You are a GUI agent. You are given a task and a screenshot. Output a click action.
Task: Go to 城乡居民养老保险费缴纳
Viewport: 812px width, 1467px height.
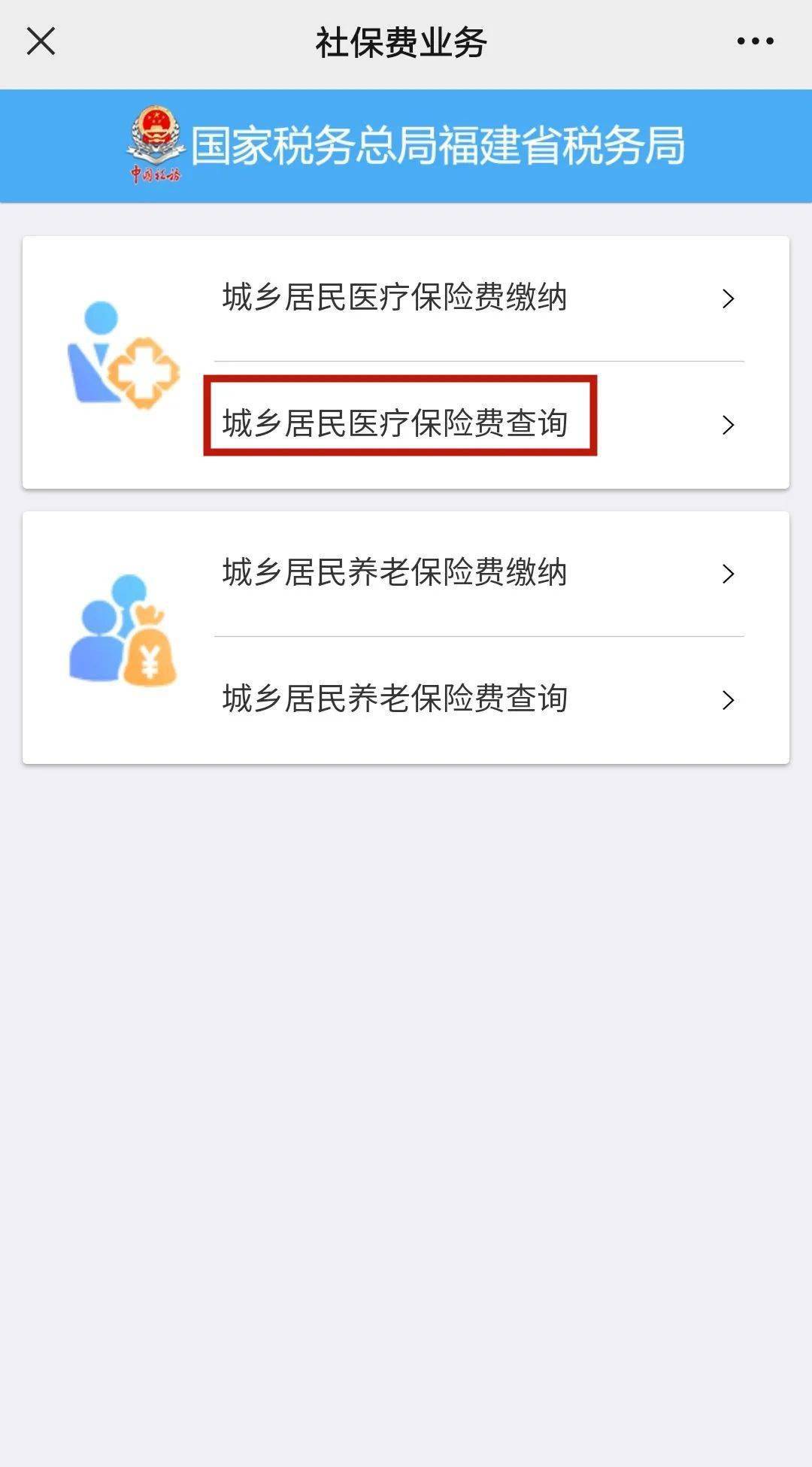point(478,573)
